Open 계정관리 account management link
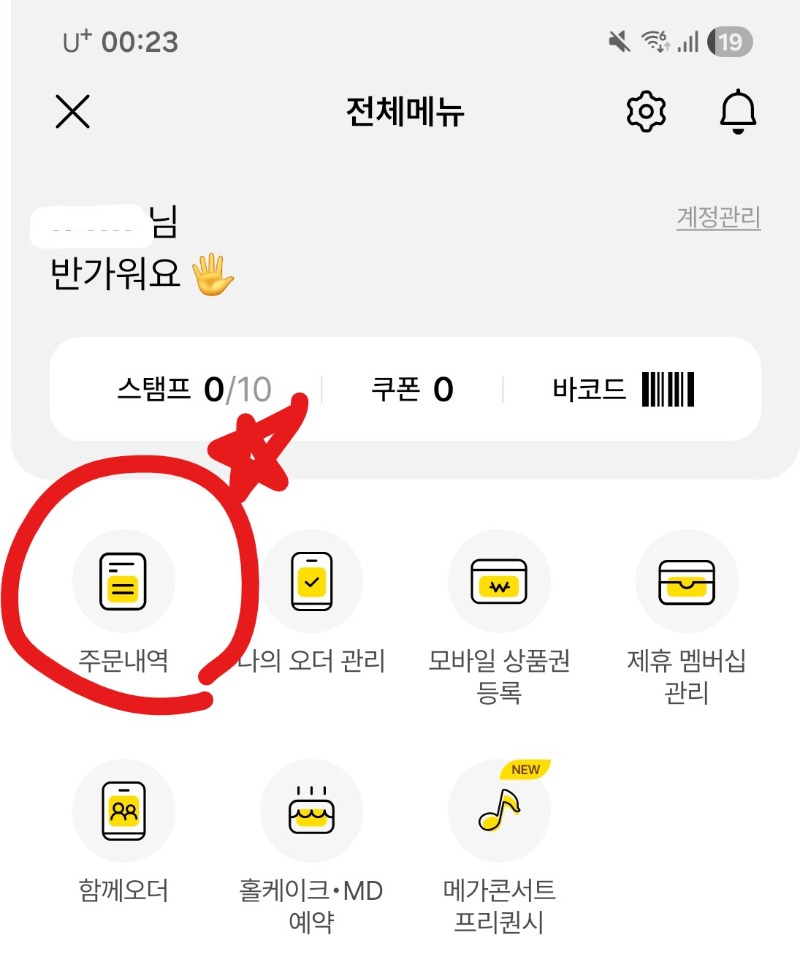The height and width of the screenshot is (973, 800). click(719, 218)
